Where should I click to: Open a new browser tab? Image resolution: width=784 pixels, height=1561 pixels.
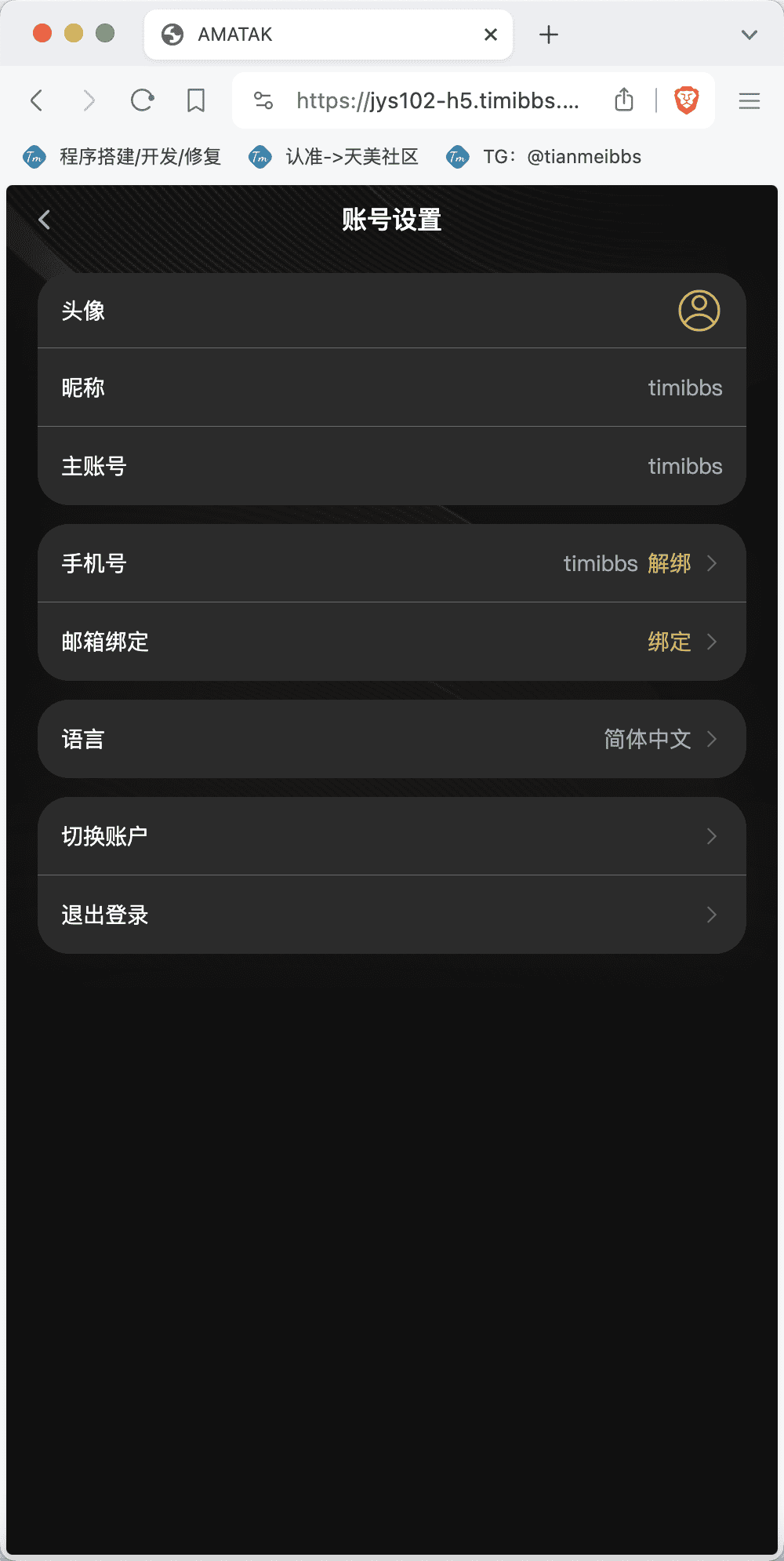[x=549, y=35]
